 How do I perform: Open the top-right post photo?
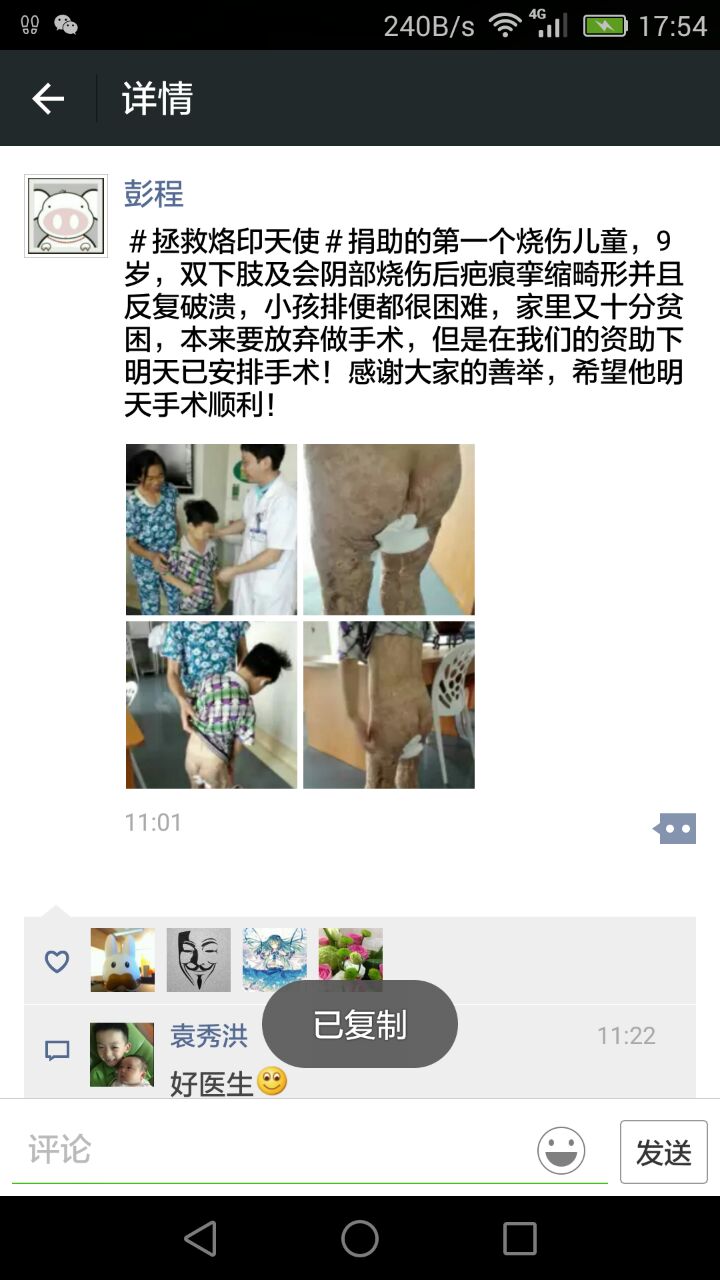point(389,530)
